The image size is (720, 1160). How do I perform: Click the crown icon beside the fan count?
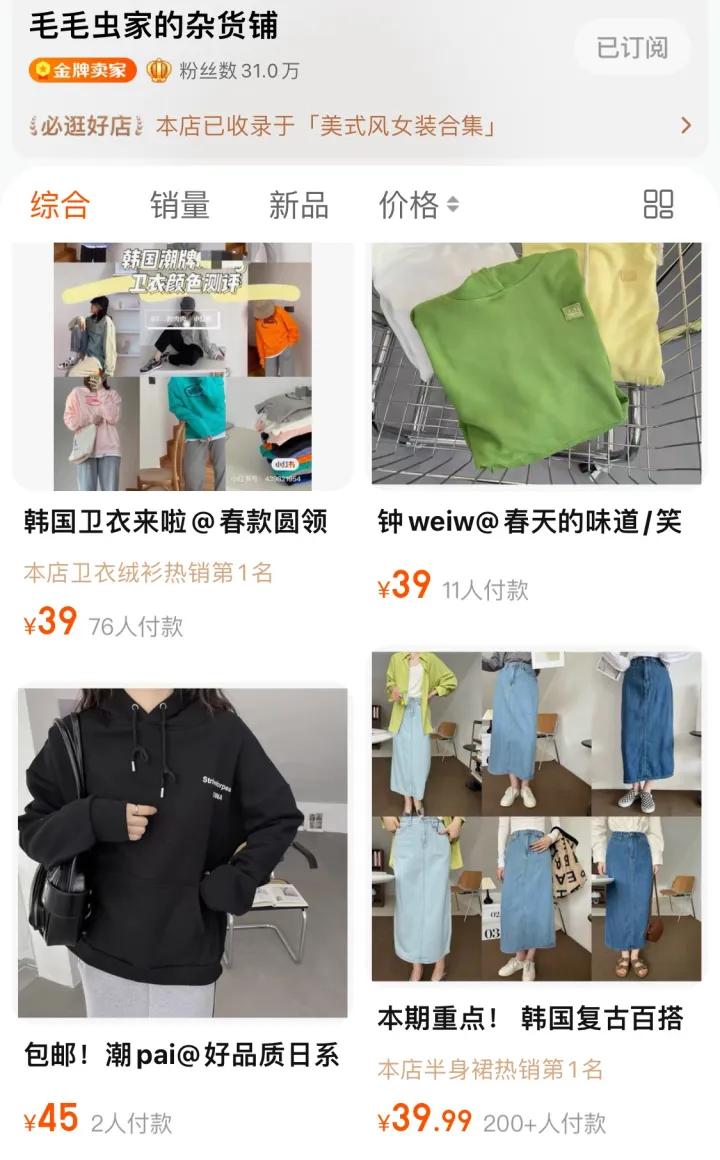click(158, 69)
